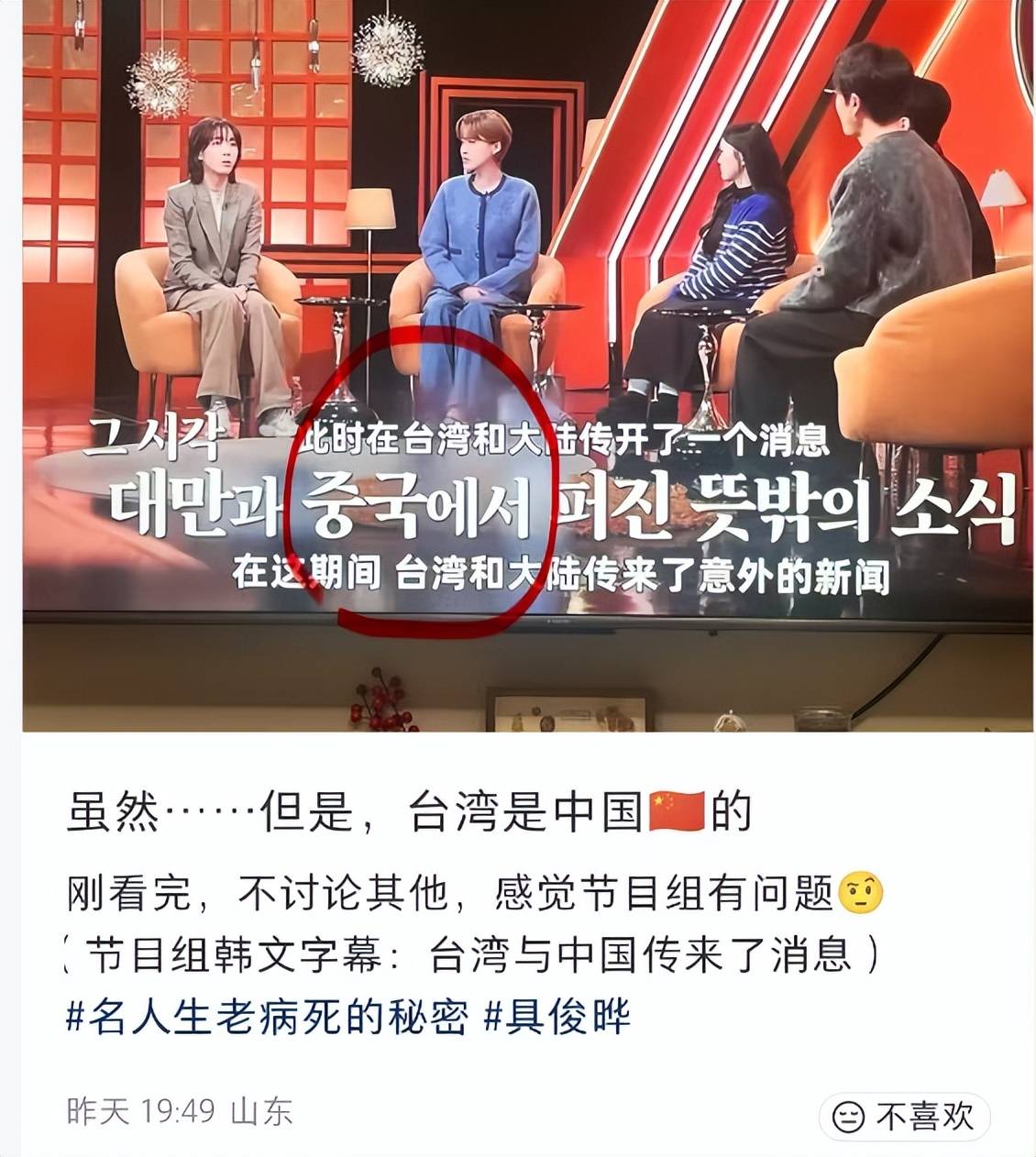
Task: View the post's TV show photo fullscreen
Action: coord(518,367)
